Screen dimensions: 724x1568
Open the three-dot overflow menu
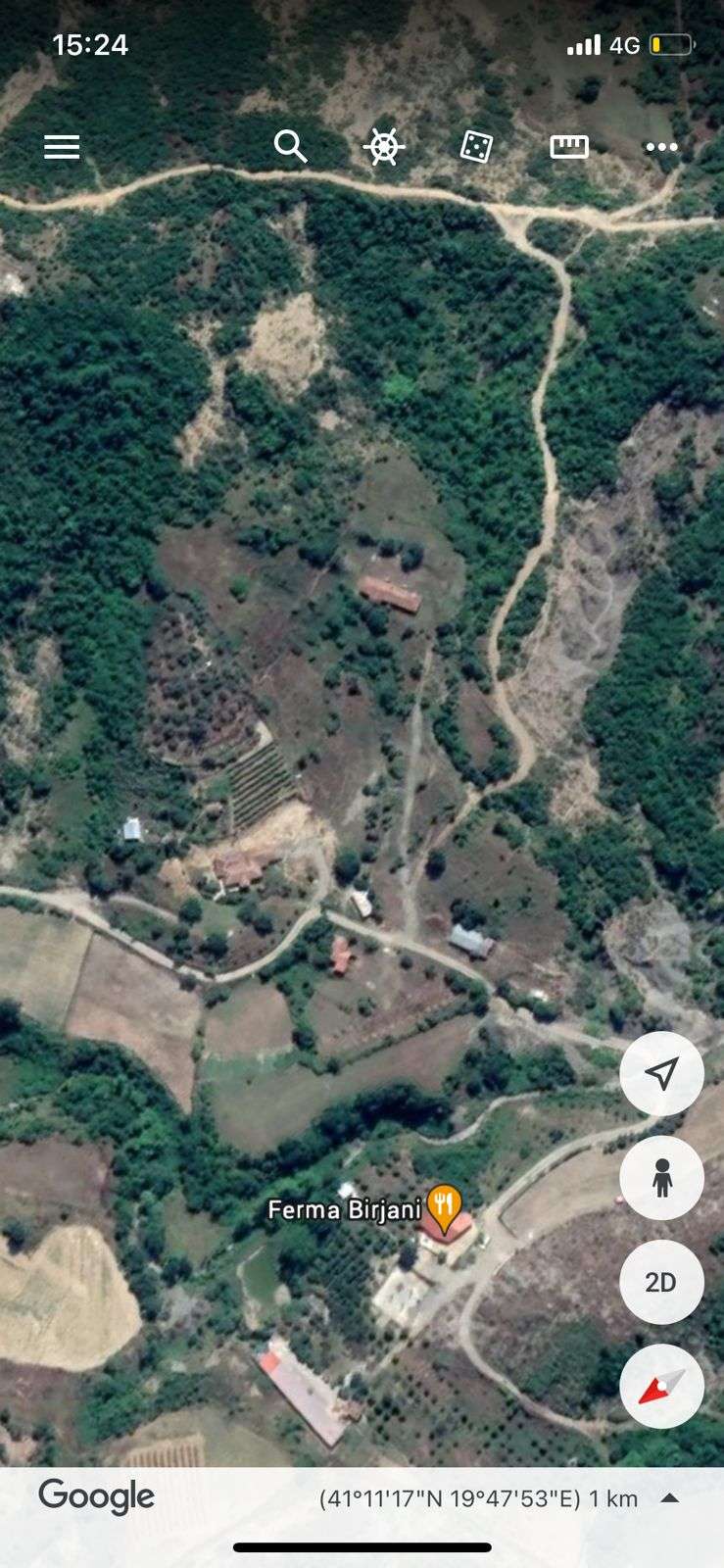pos(661,147)
